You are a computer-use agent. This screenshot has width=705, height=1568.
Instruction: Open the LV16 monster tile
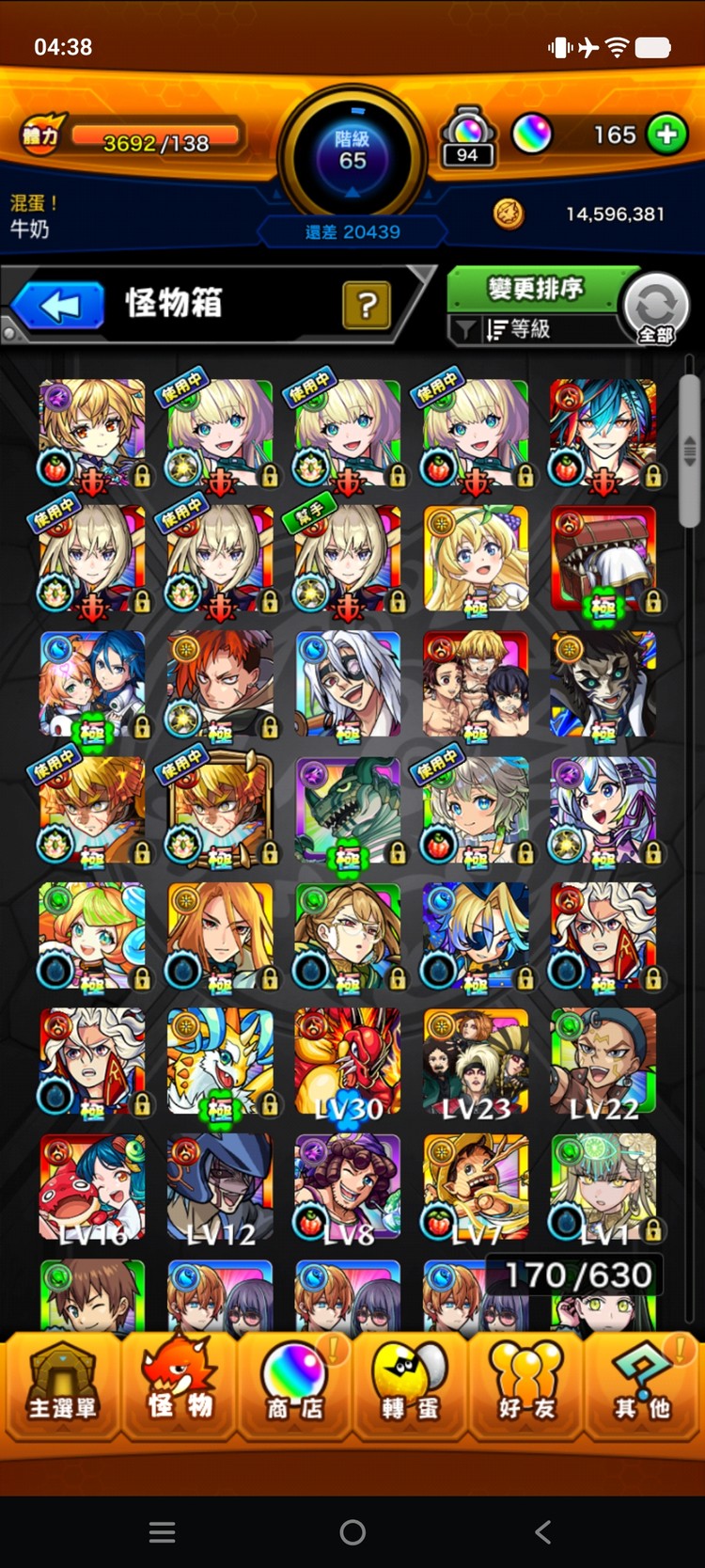coord(92,1189)
